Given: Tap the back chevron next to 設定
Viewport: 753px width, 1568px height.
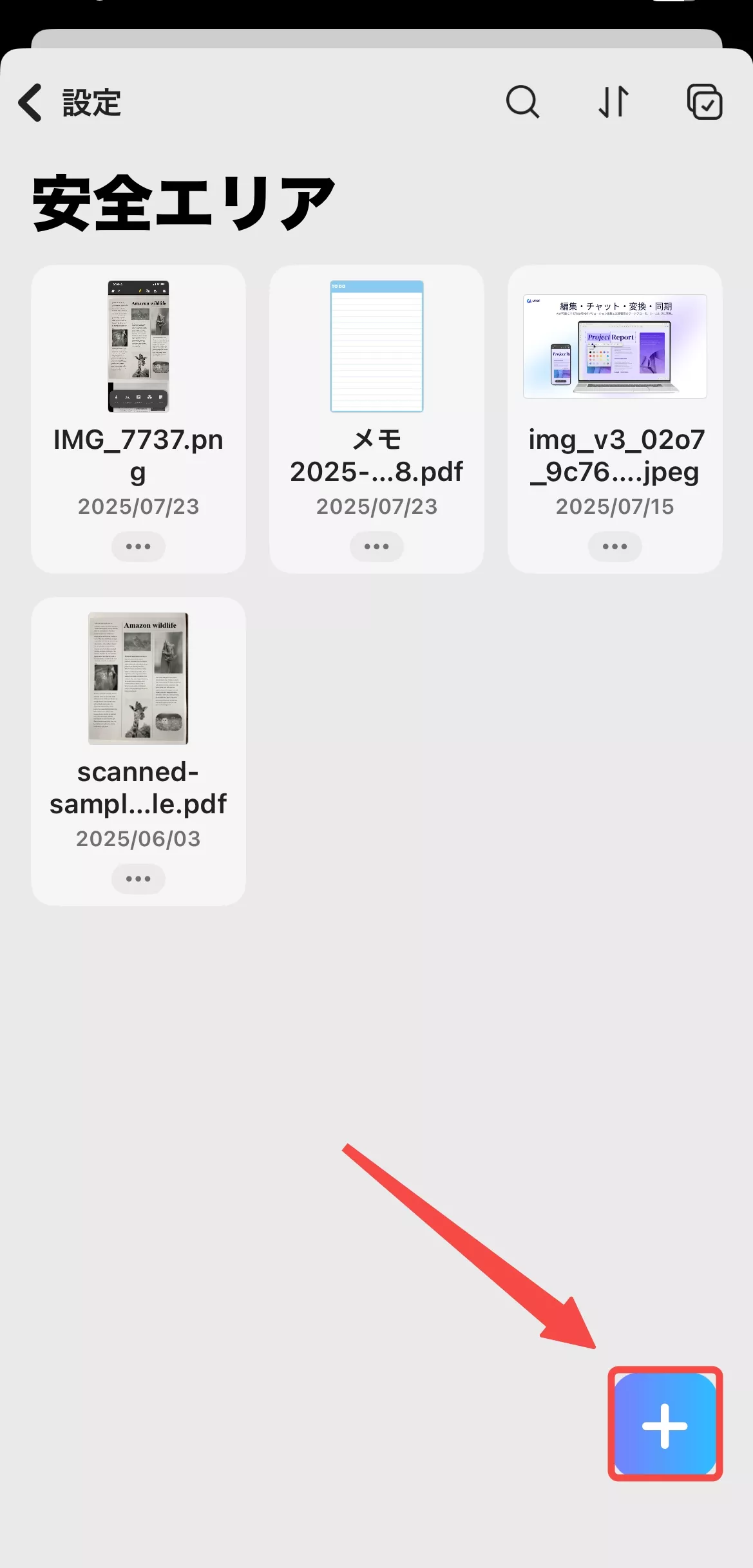Looking at the screenshot, I should tap(28, 102).
